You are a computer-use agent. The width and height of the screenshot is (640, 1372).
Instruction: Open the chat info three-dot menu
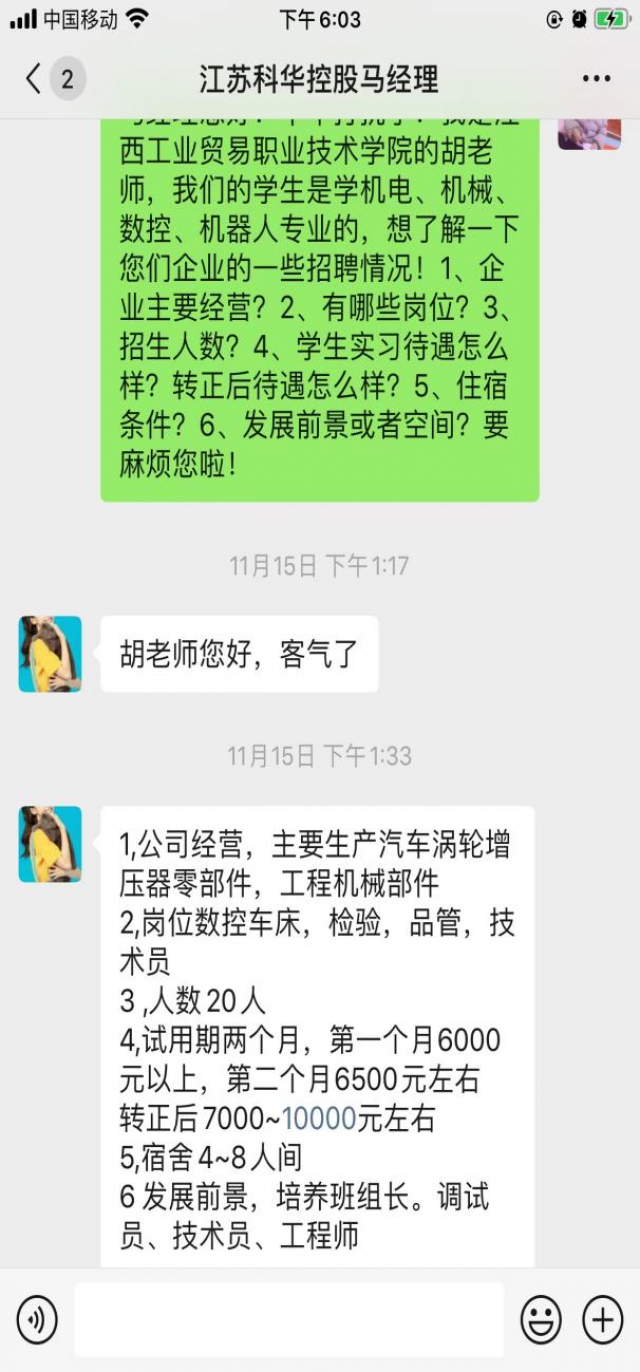(x=596, y=79)
